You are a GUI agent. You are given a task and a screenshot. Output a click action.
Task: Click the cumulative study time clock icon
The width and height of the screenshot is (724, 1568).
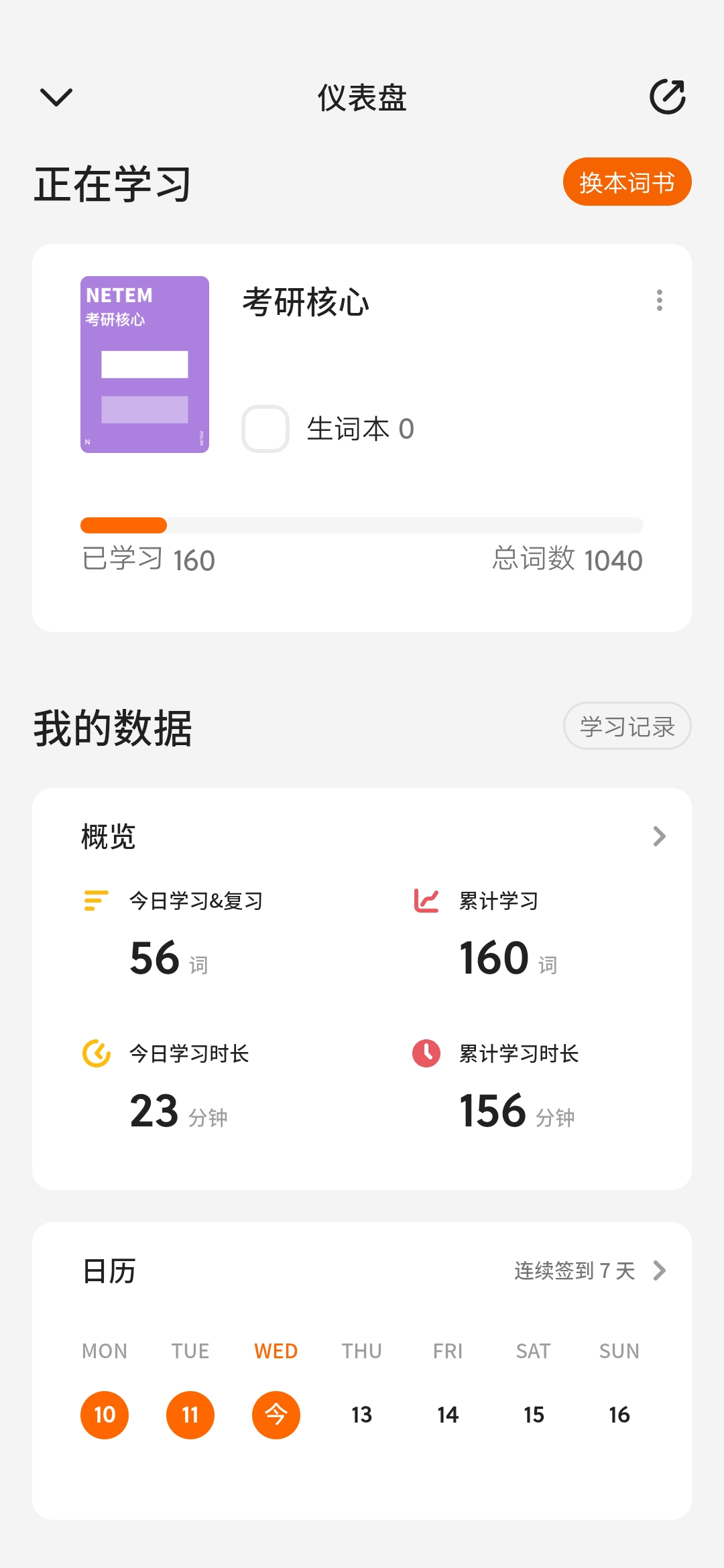click(425, 1053)
